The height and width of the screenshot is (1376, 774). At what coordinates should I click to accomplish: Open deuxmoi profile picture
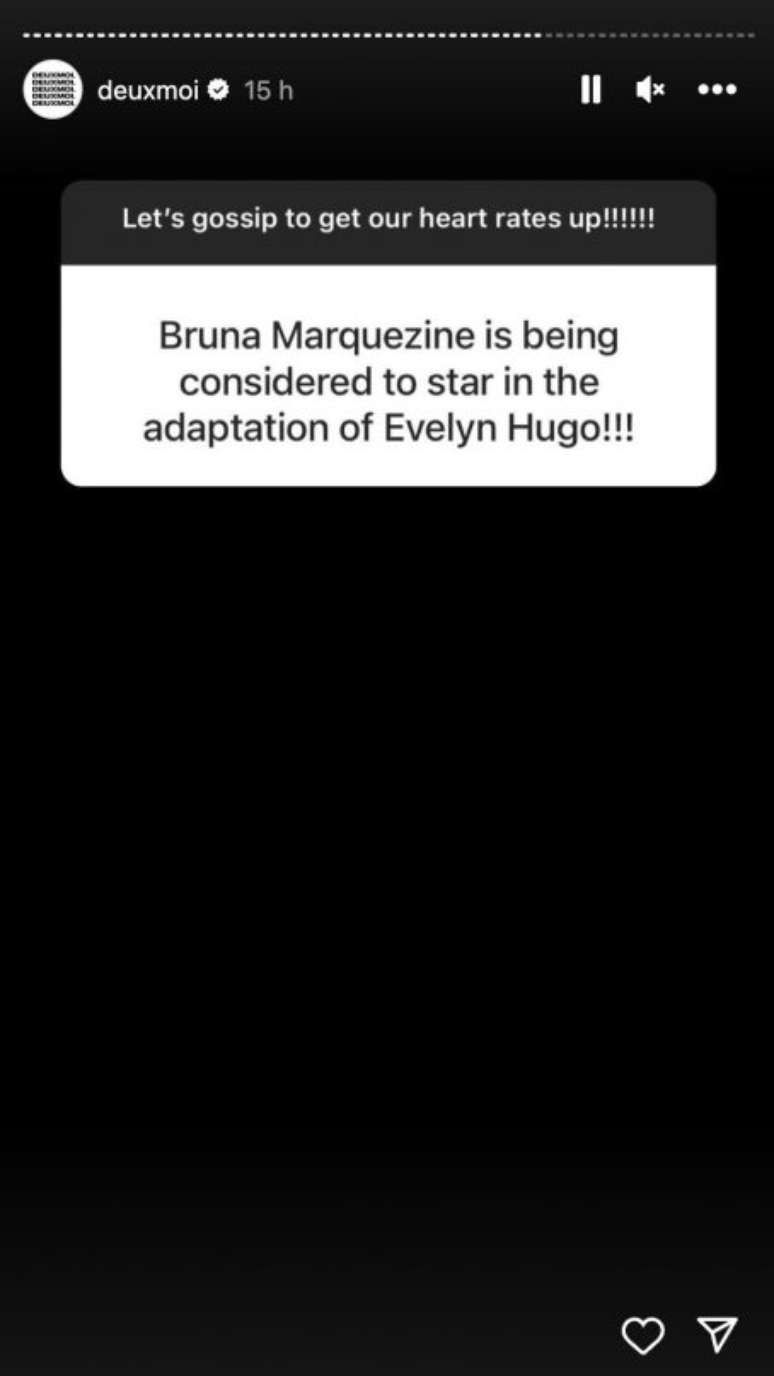coord(52,90)
